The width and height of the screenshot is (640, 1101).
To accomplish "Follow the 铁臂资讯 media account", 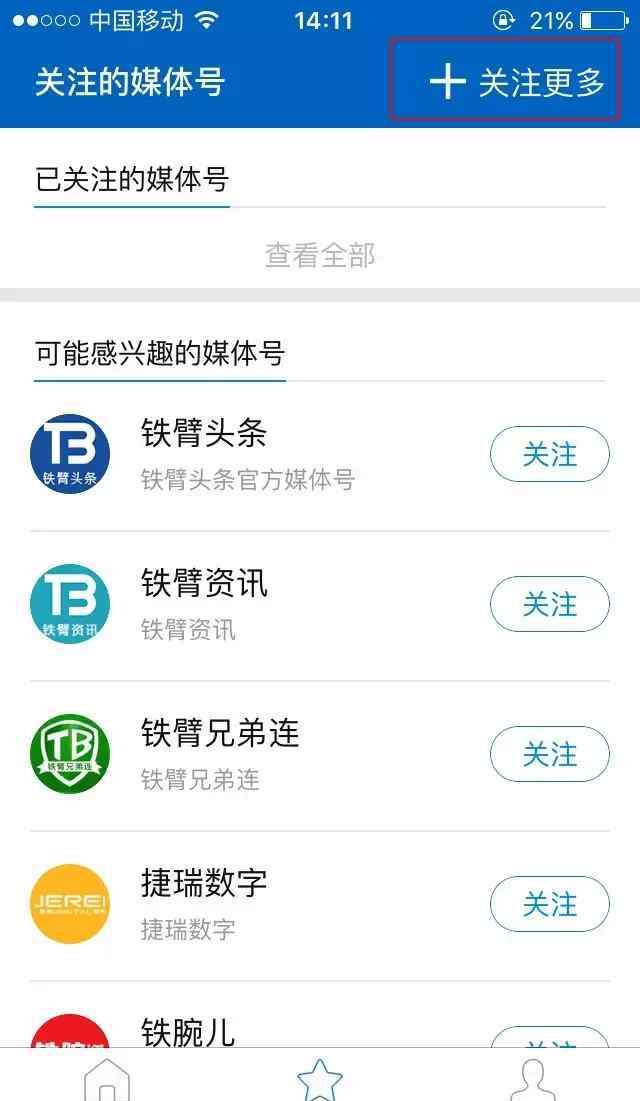I will [x=549, y=604].
